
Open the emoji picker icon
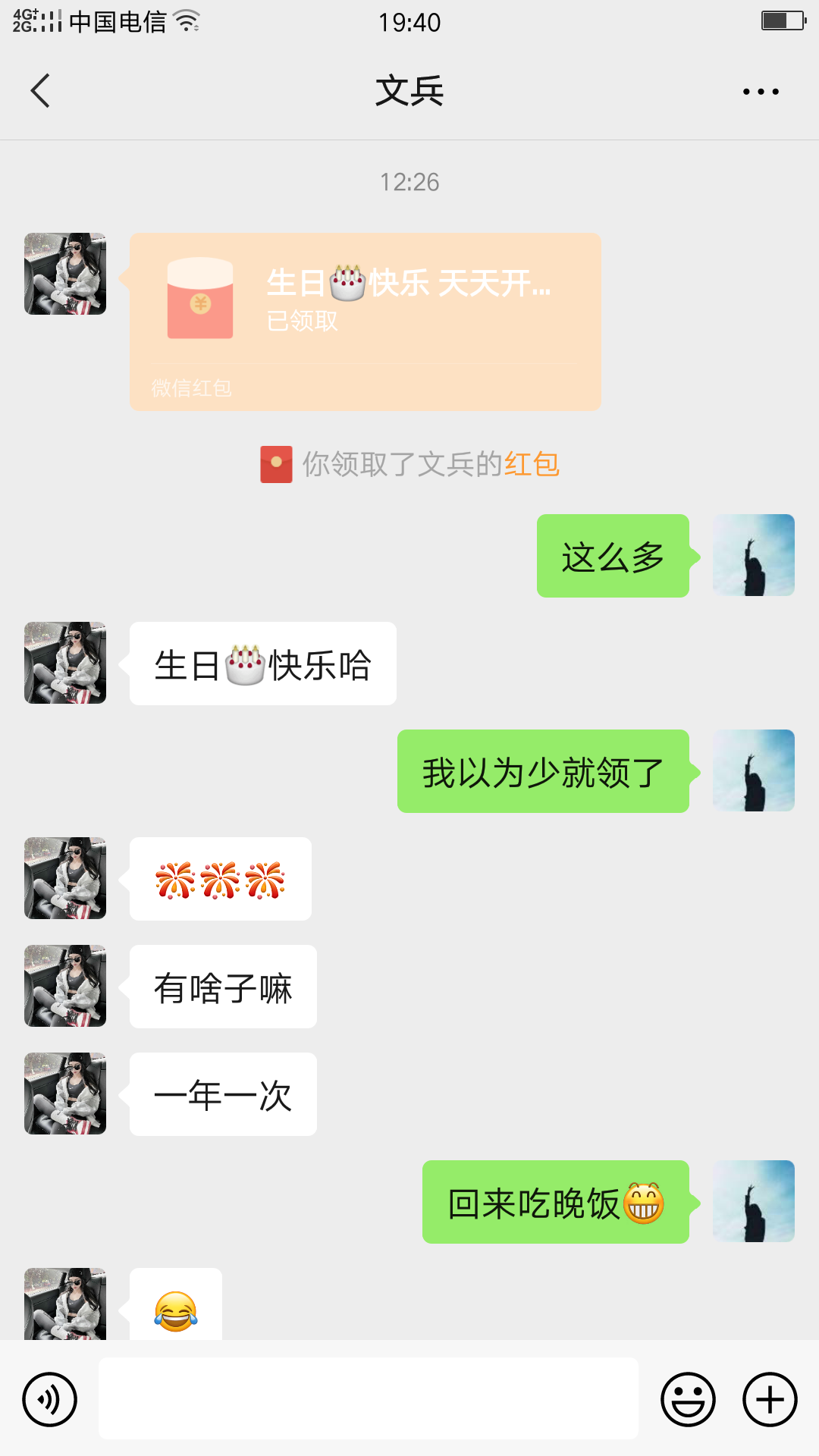(x=687, y=1398)
